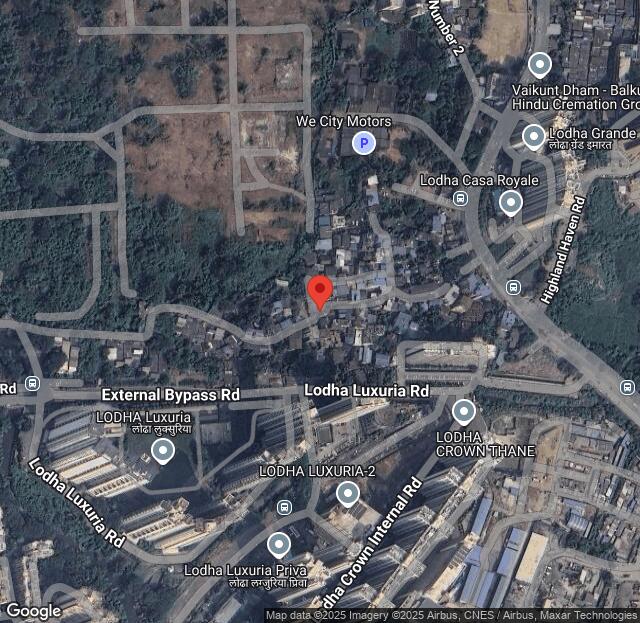The image size is (640, 623).
Task: Open the We City Motors parking marker
Action: click(364, 144)
